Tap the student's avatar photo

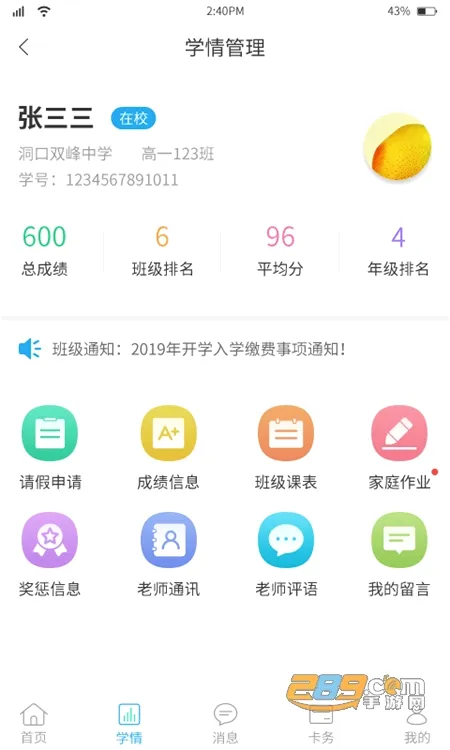point(397,147)
